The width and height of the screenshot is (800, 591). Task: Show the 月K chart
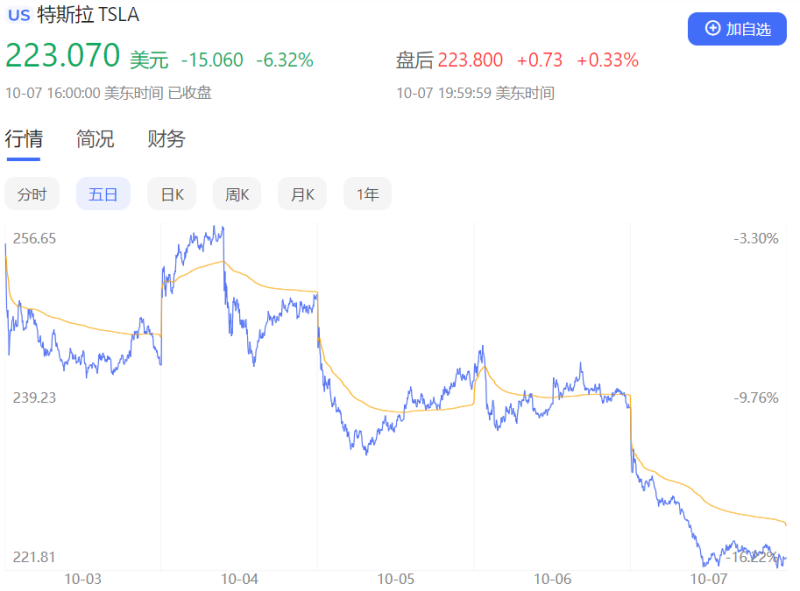coord(303,194)
